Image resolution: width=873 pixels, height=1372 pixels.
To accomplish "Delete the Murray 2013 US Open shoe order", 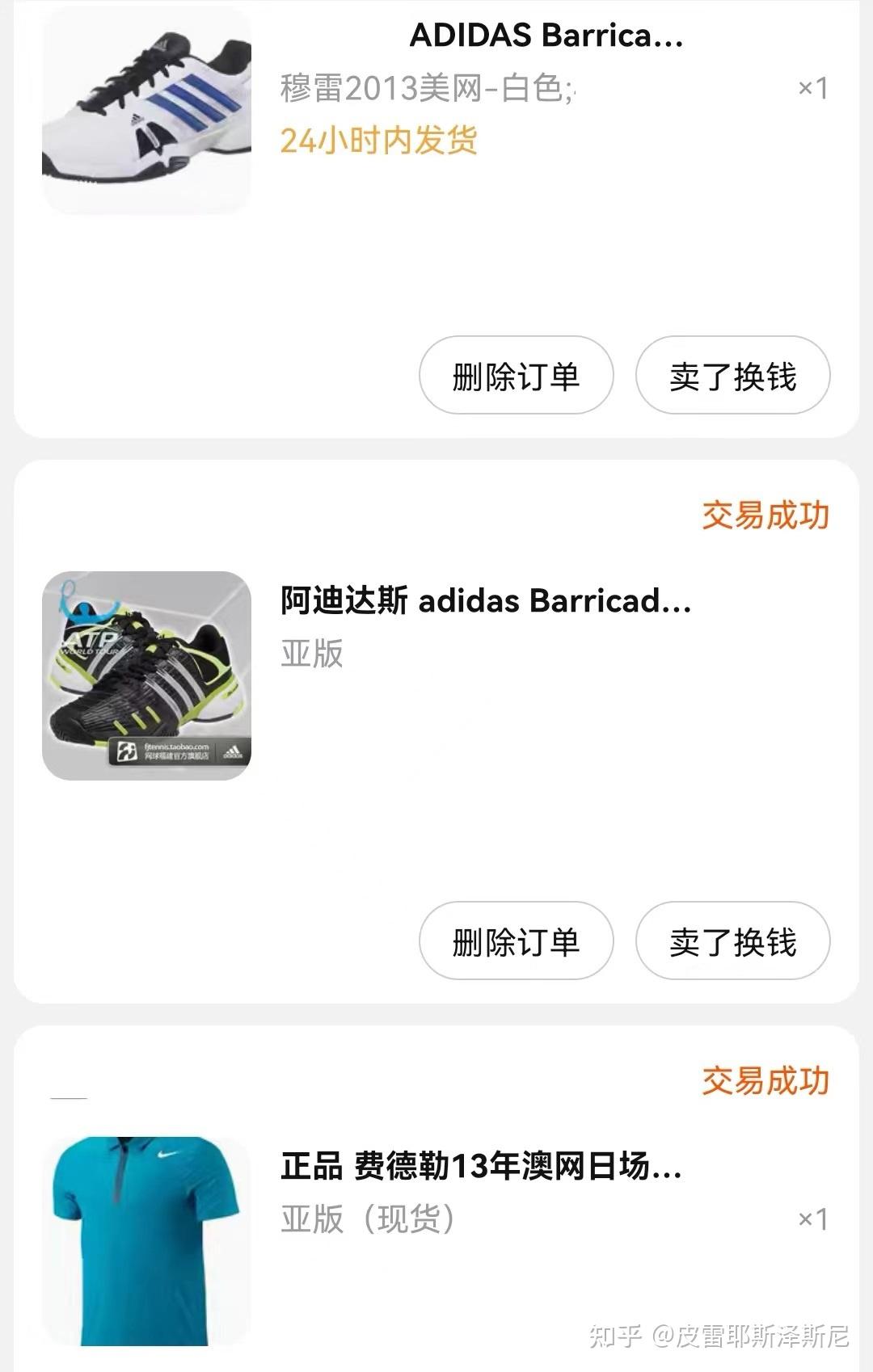I will click(516, 376).
